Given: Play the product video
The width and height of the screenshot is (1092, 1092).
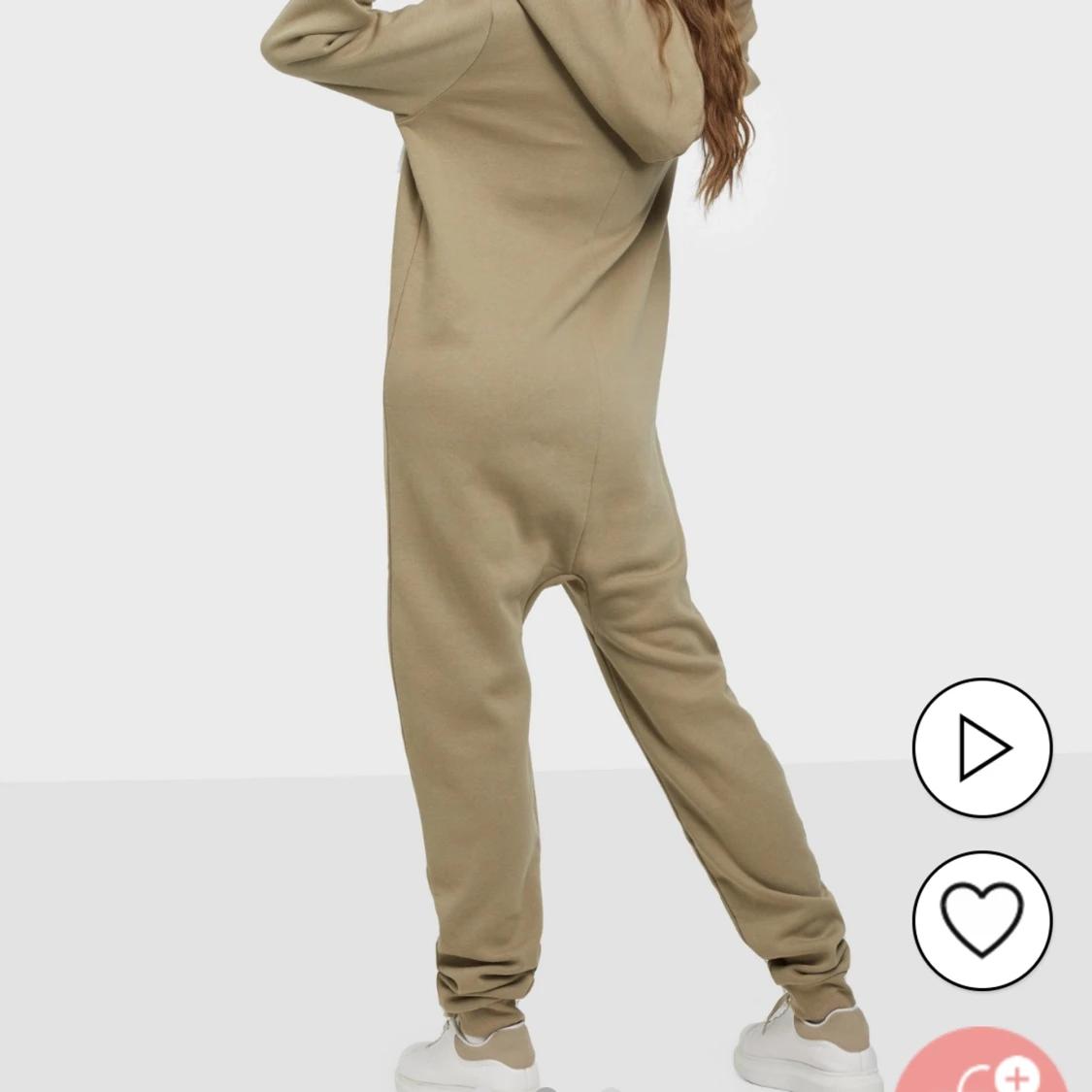Looking at the screenshot, I should 981,747.
